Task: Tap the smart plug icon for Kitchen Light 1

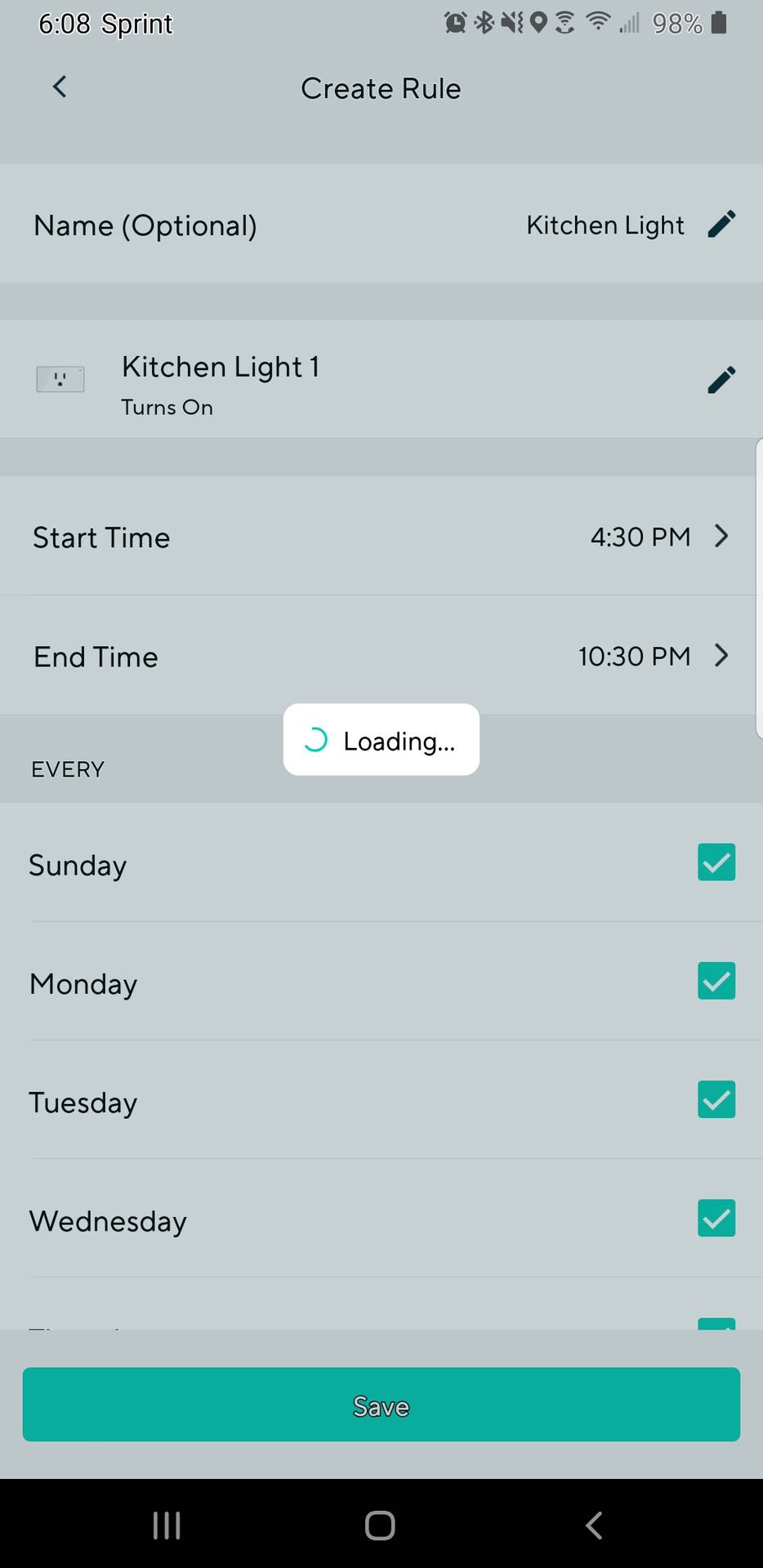Action: [x=60, y=379]
